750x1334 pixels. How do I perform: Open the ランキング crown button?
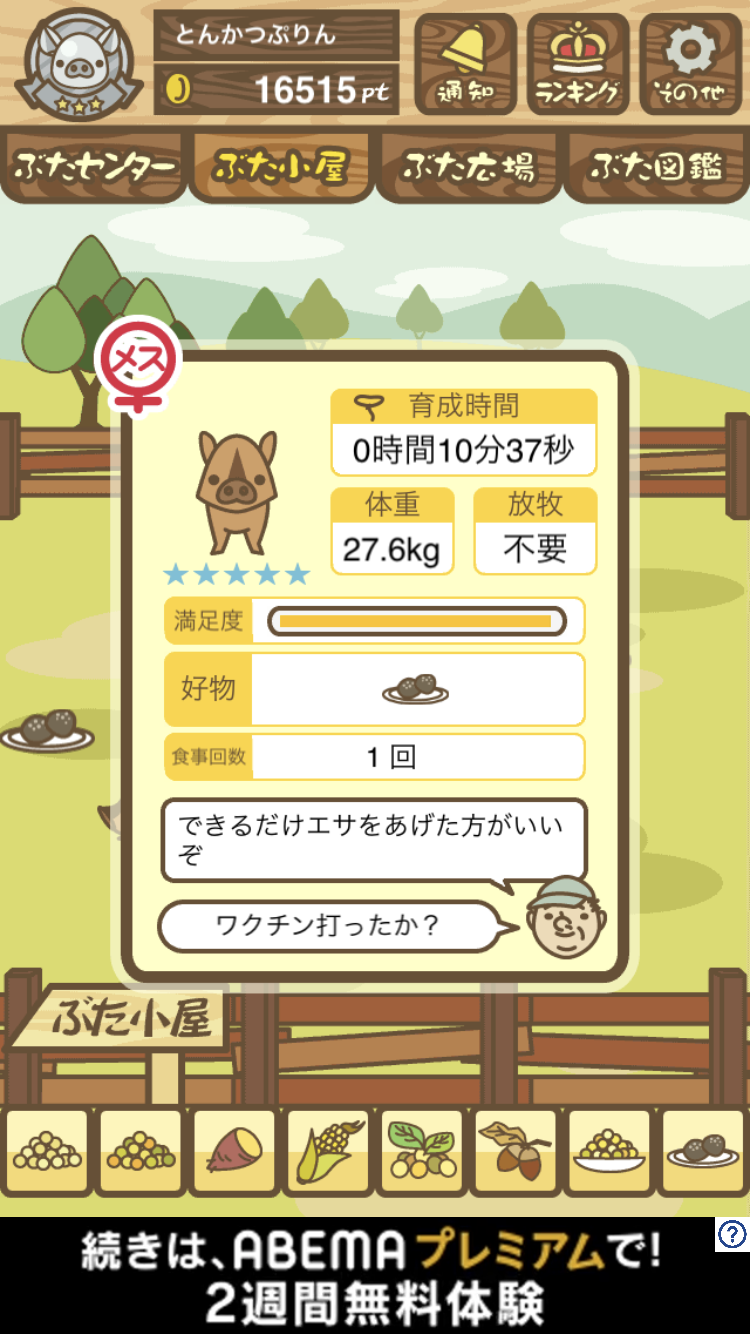point(578,64)
